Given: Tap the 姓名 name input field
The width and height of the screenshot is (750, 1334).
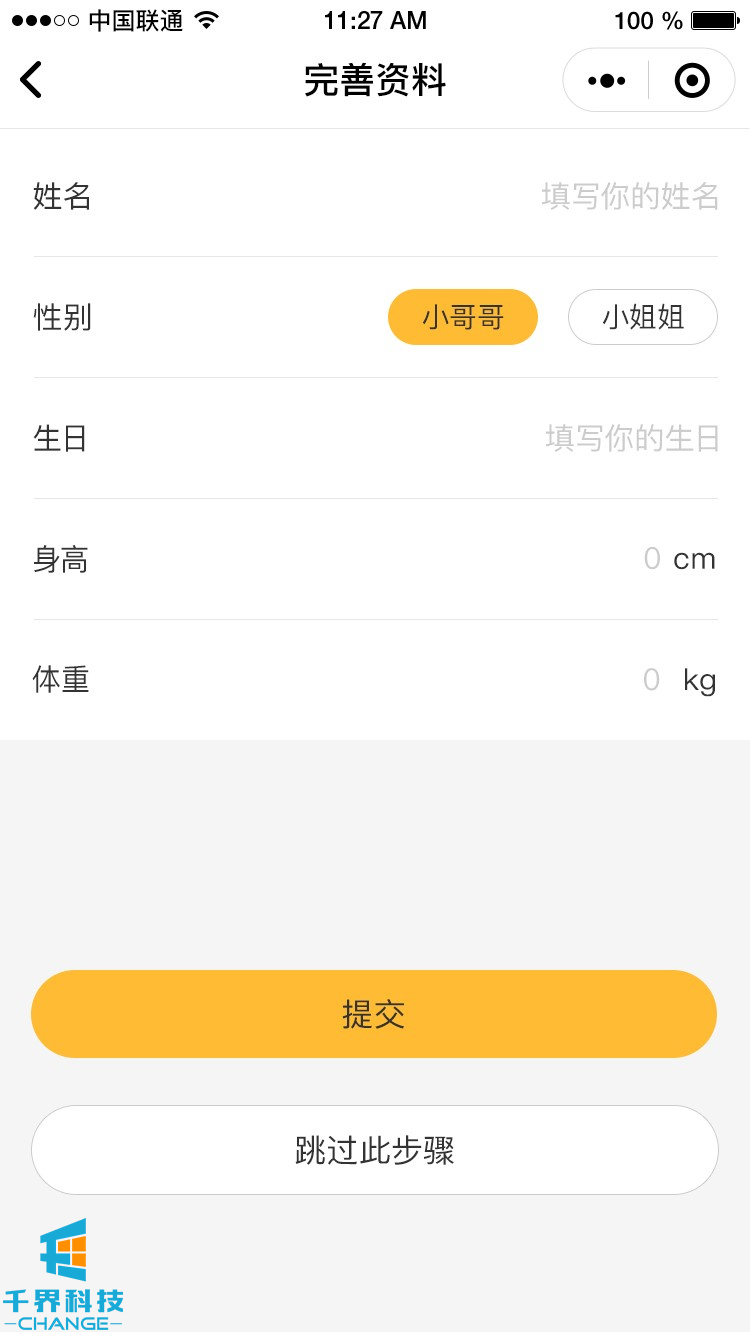Looking at the screenshot, I should pos(630,196).
